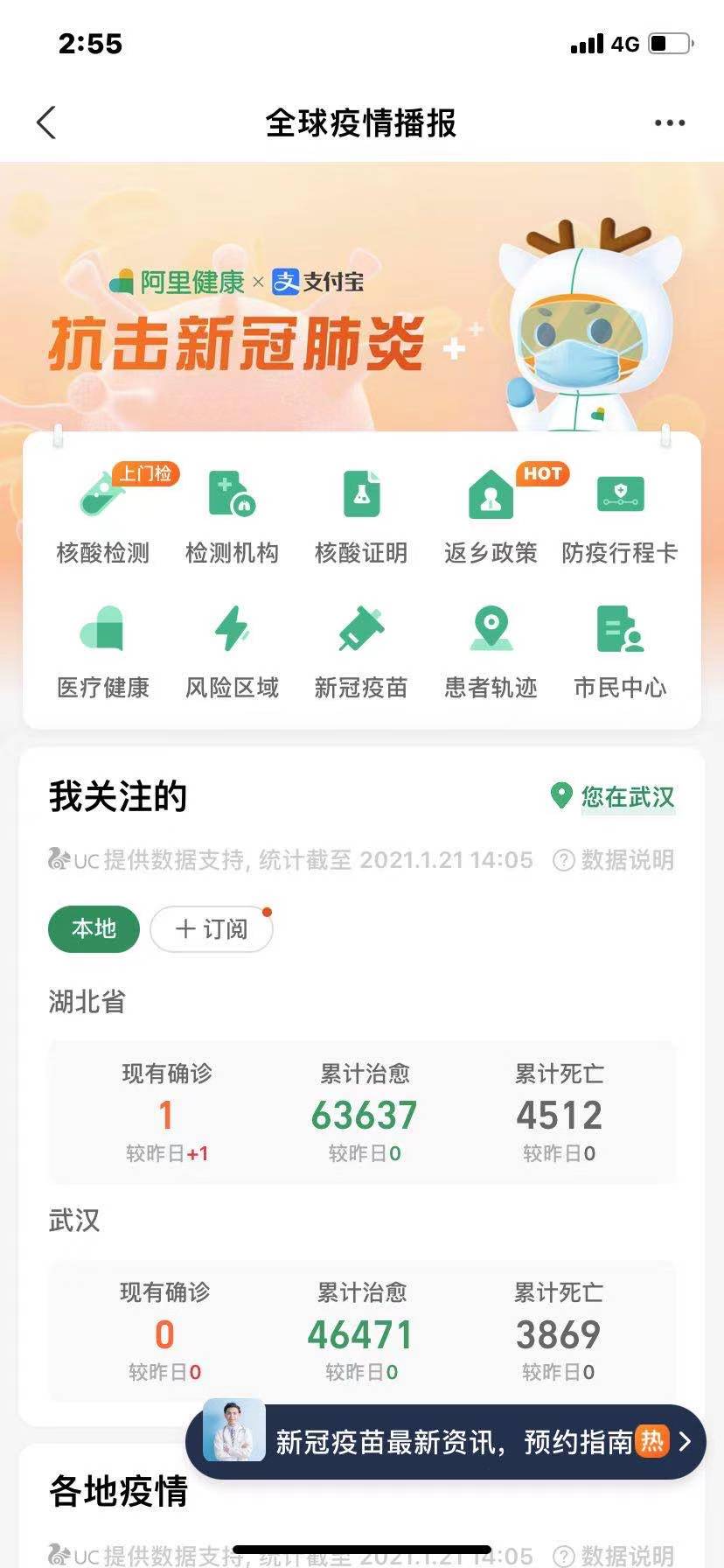Open 市民中心 citizen center
Image resolution: width=724 pixels, height=1568 pixels.
pos(620,652)
